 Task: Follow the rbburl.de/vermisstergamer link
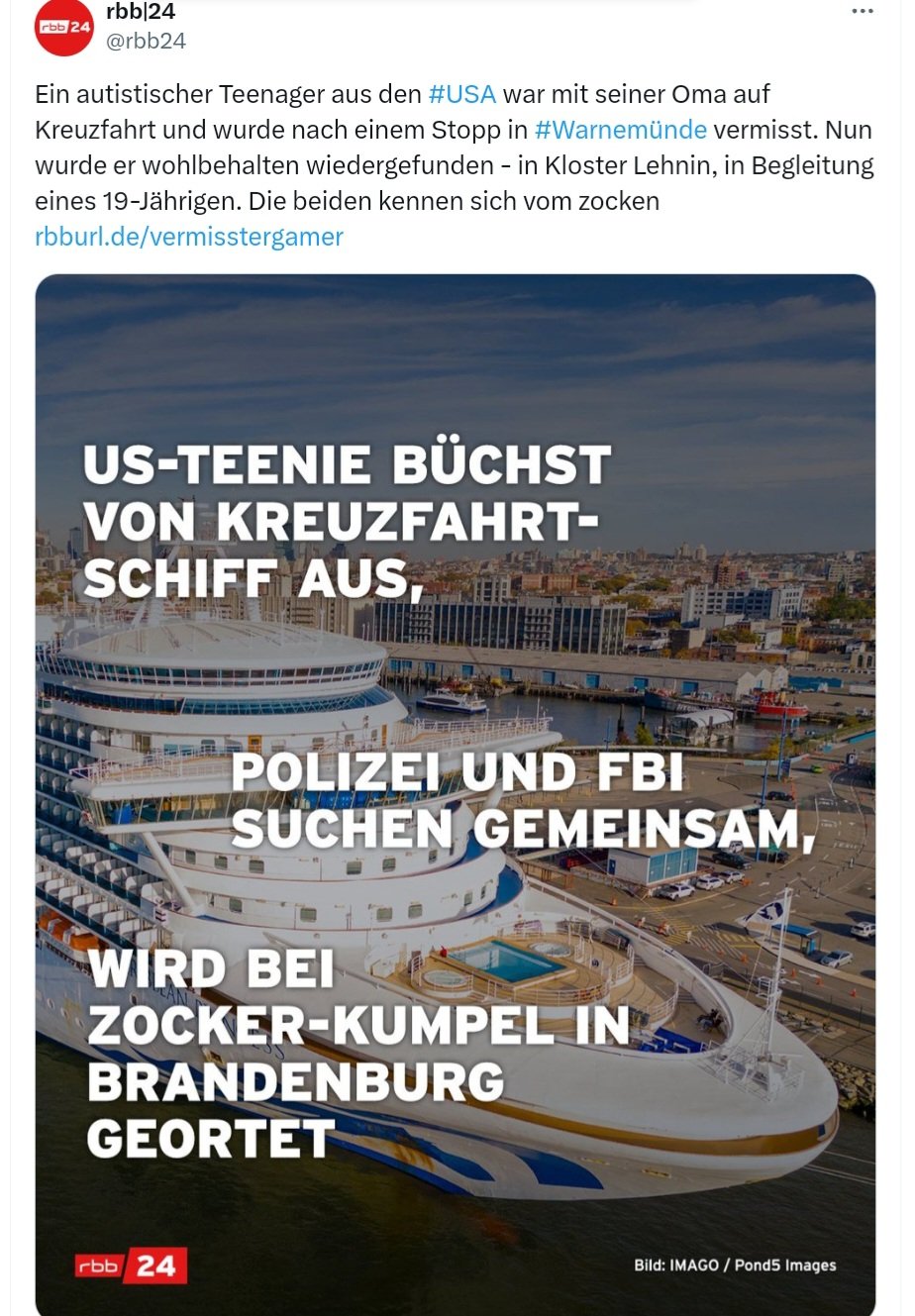pyautogui.click(x=188, y=237)
